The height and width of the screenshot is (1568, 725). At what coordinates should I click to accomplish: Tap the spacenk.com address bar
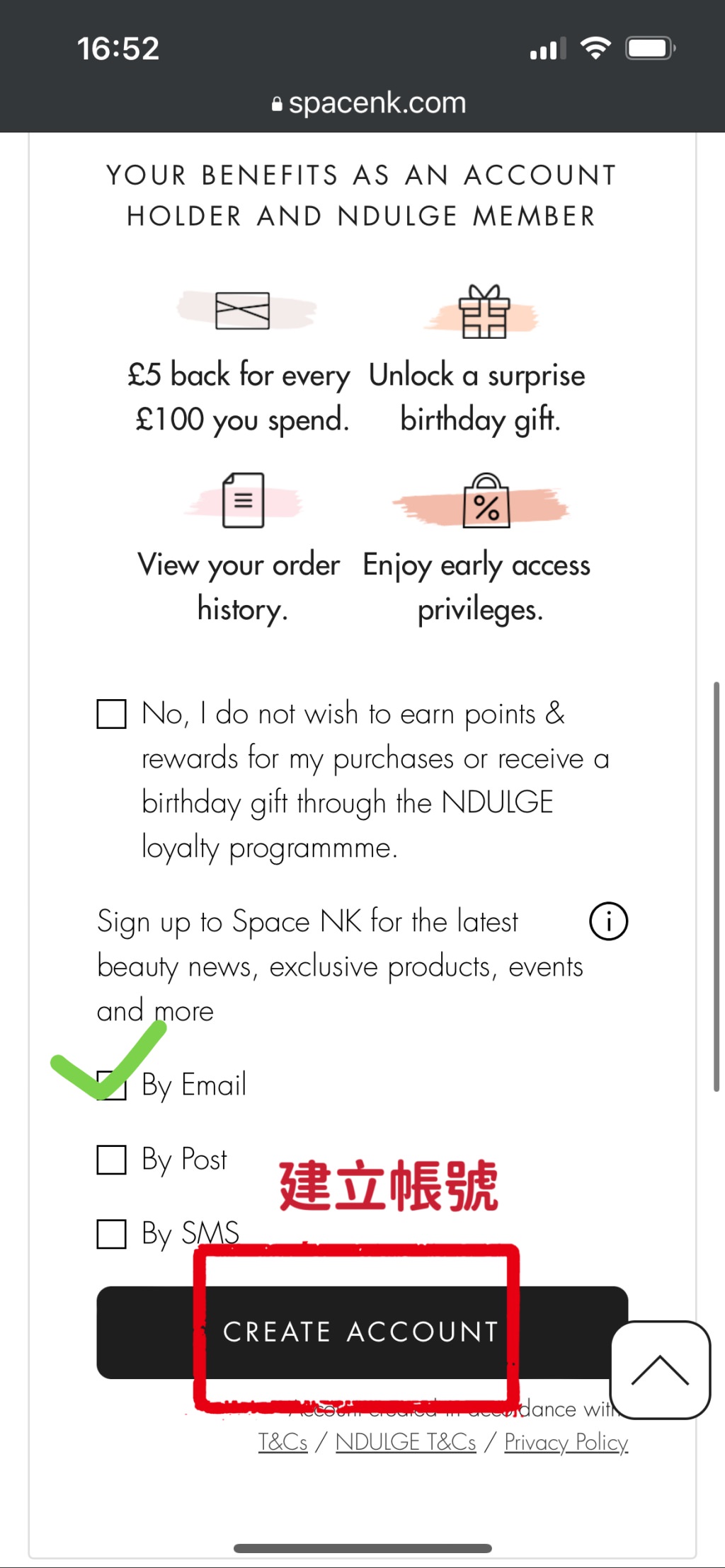point(368,103)
